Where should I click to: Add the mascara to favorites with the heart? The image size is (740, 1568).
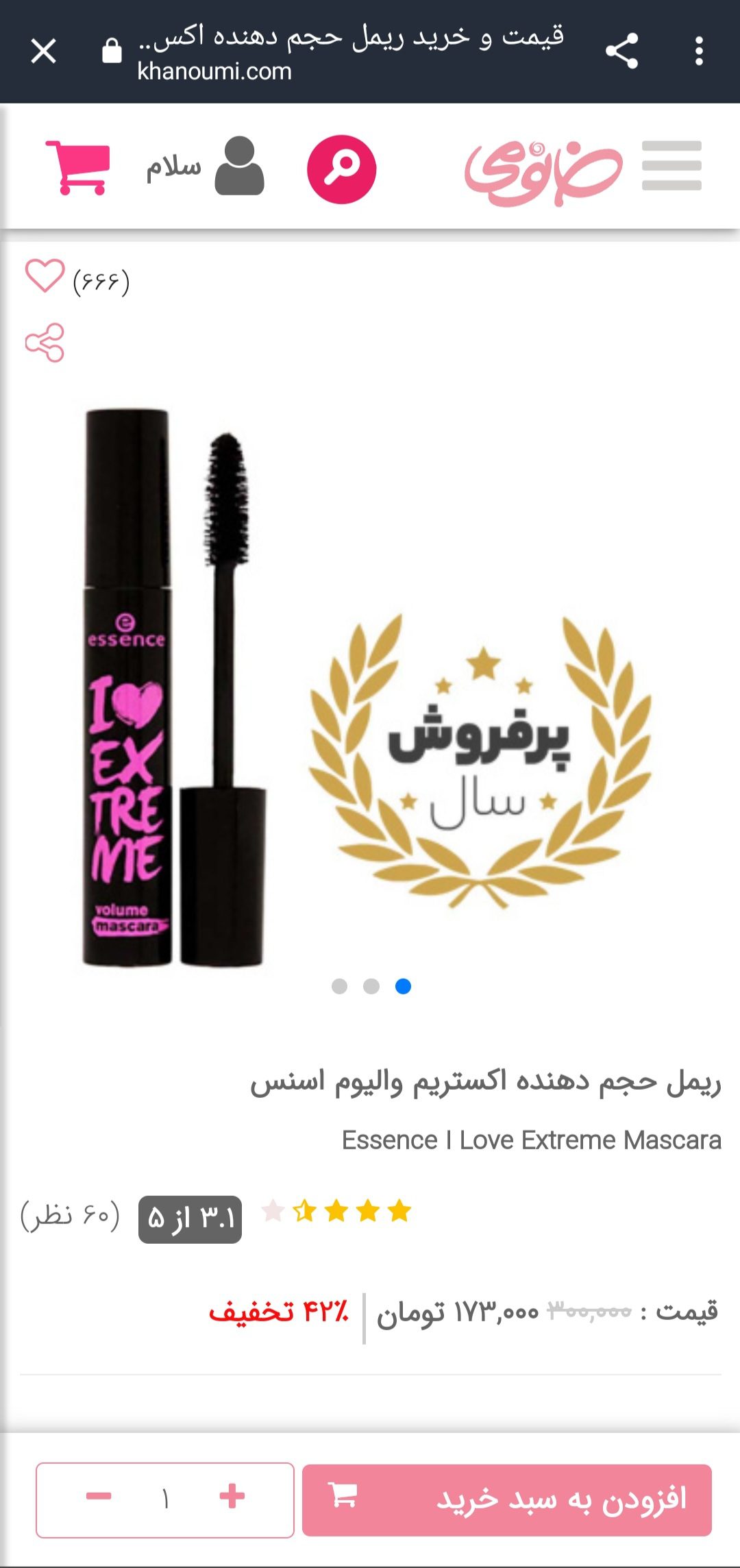tap(45, 276)
